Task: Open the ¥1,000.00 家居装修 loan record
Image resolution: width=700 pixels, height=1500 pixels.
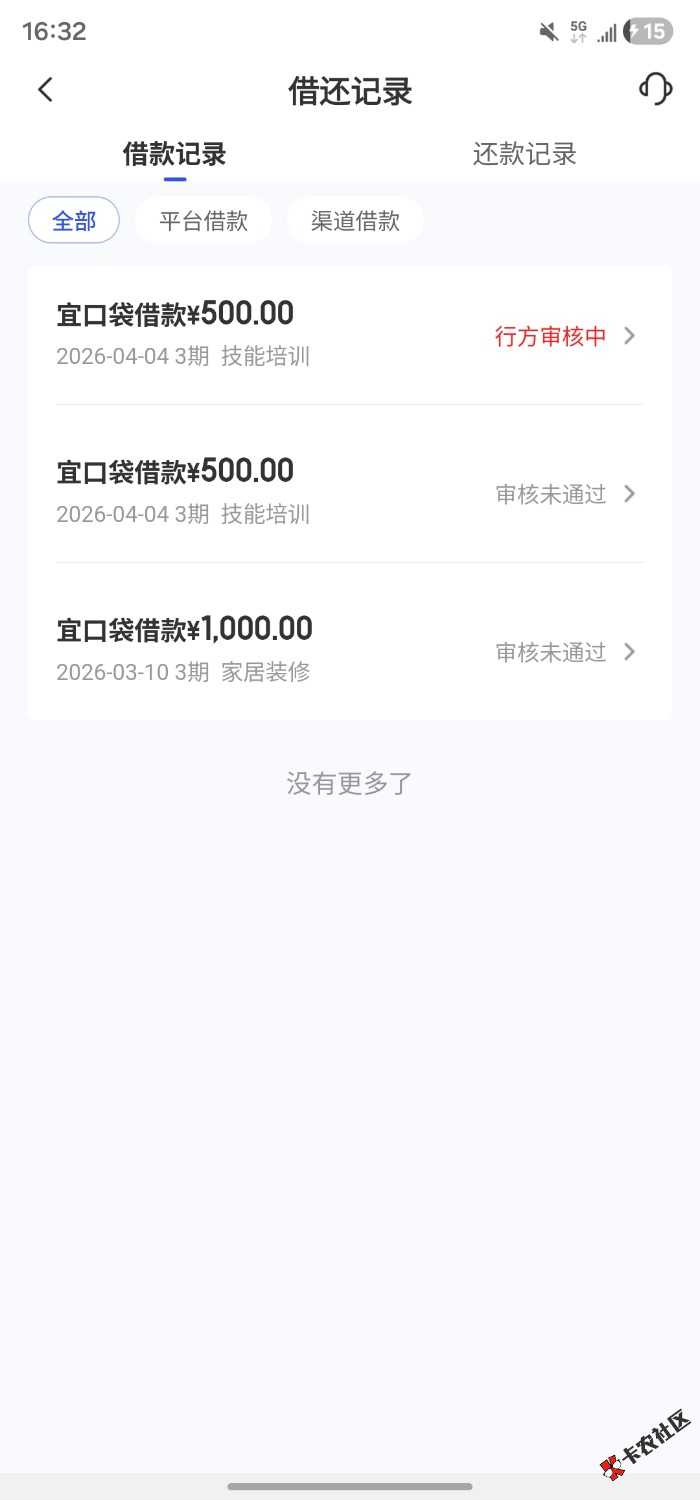Action: (349, 650)
